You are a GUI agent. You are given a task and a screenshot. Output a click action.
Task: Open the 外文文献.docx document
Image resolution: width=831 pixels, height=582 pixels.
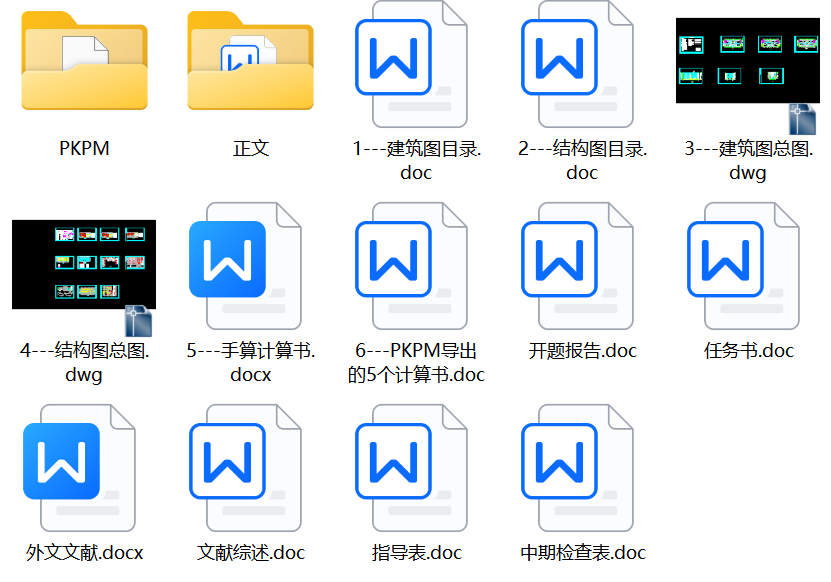click(84, 467)
